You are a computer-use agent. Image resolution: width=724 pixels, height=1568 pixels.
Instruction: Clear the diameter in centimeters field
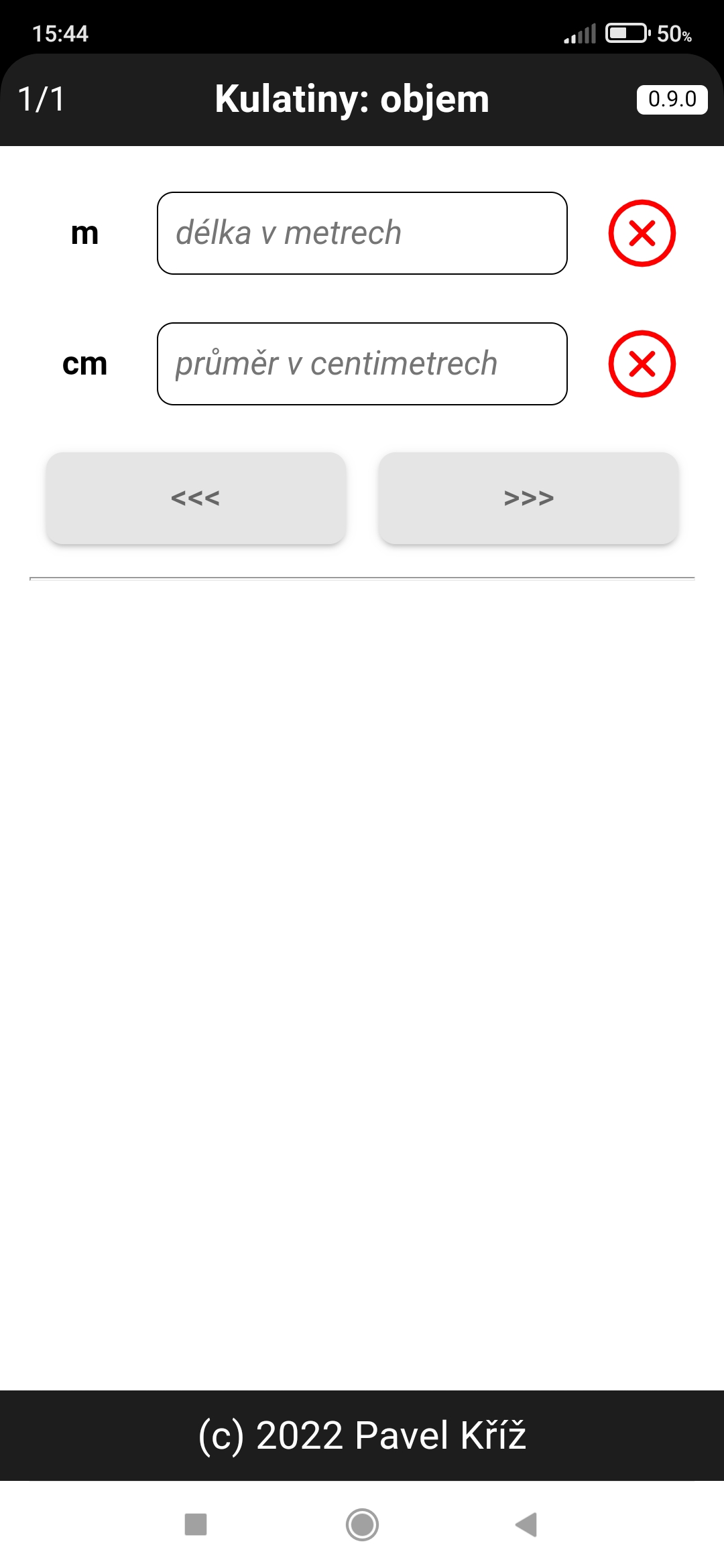[642, 364]
